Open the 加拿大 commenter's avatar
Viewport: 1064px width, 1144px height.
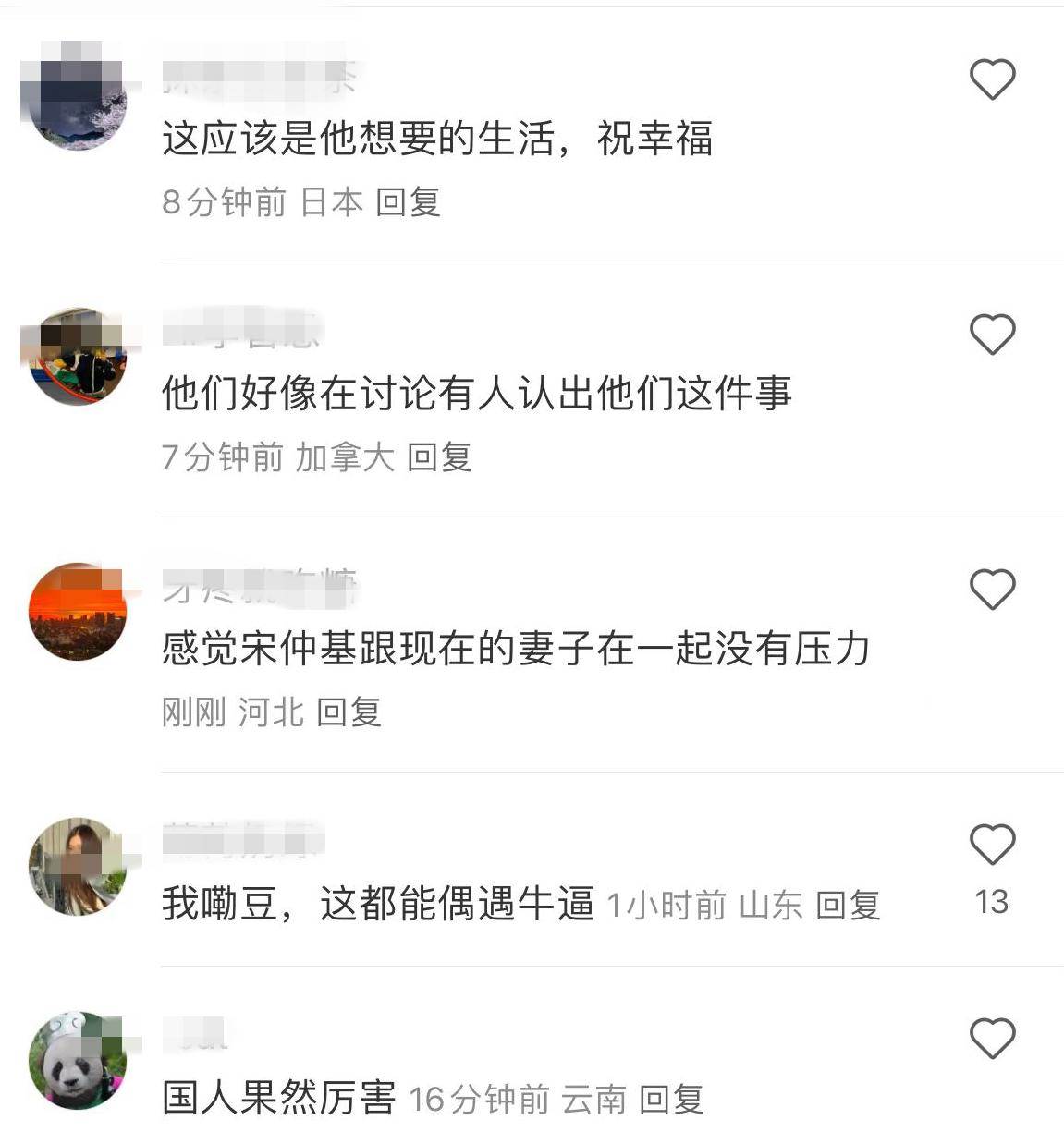tap(78, 356)
